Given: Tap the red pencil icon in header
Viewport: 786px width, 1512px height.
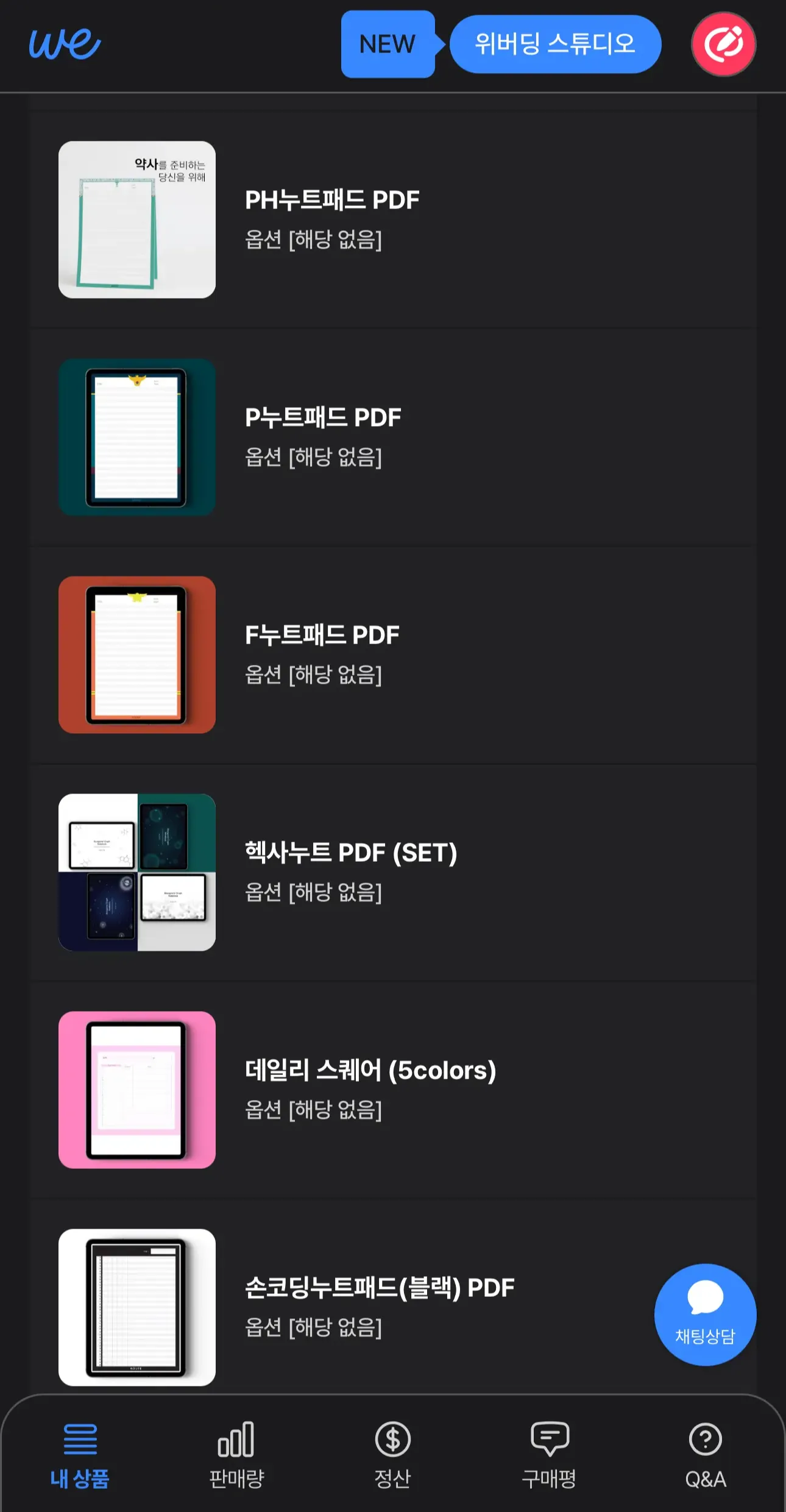Looking at the screenshot, I should tap(723, 44).
